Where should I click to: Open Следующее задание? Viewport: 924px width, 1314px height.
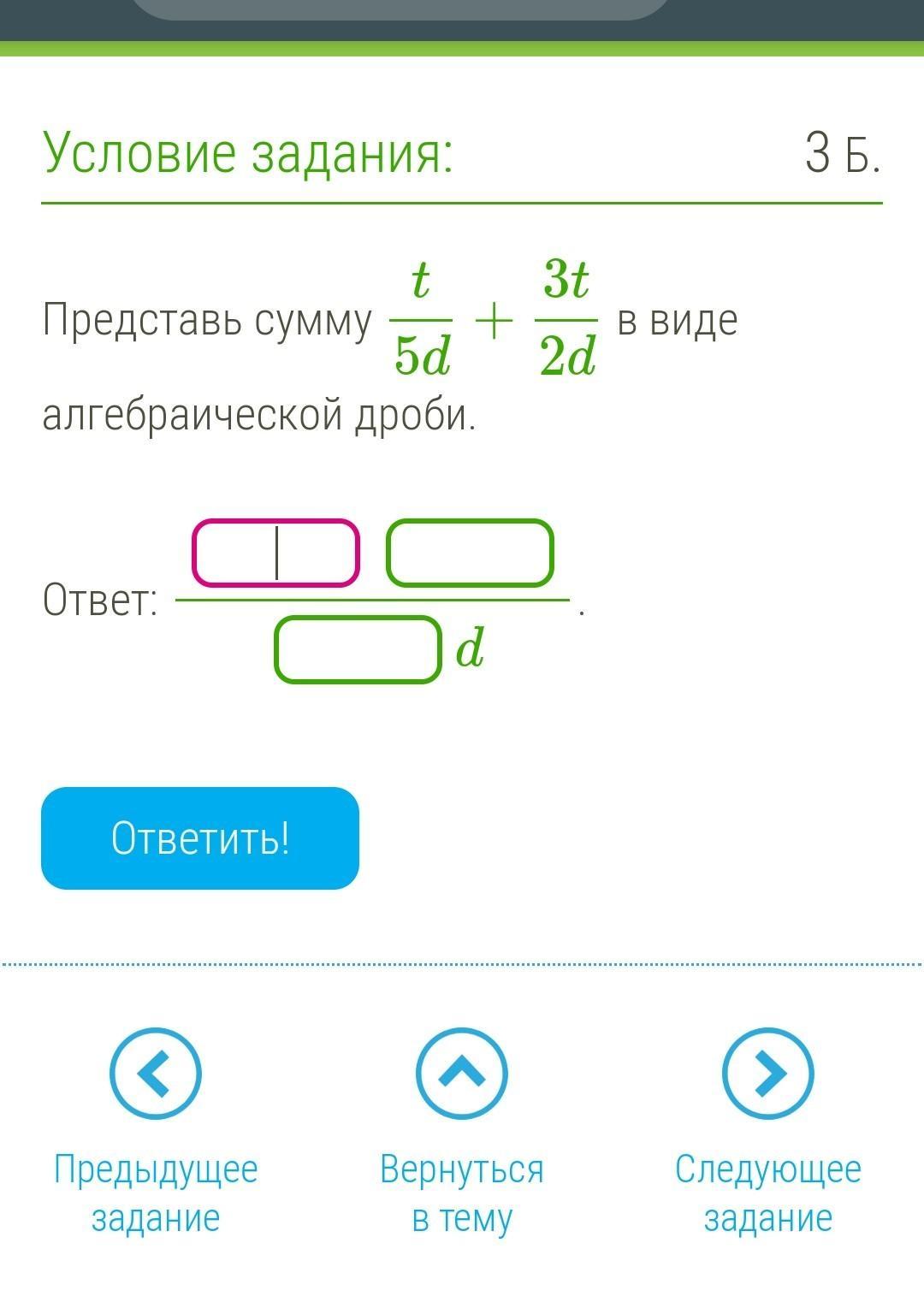point(767,1074)
